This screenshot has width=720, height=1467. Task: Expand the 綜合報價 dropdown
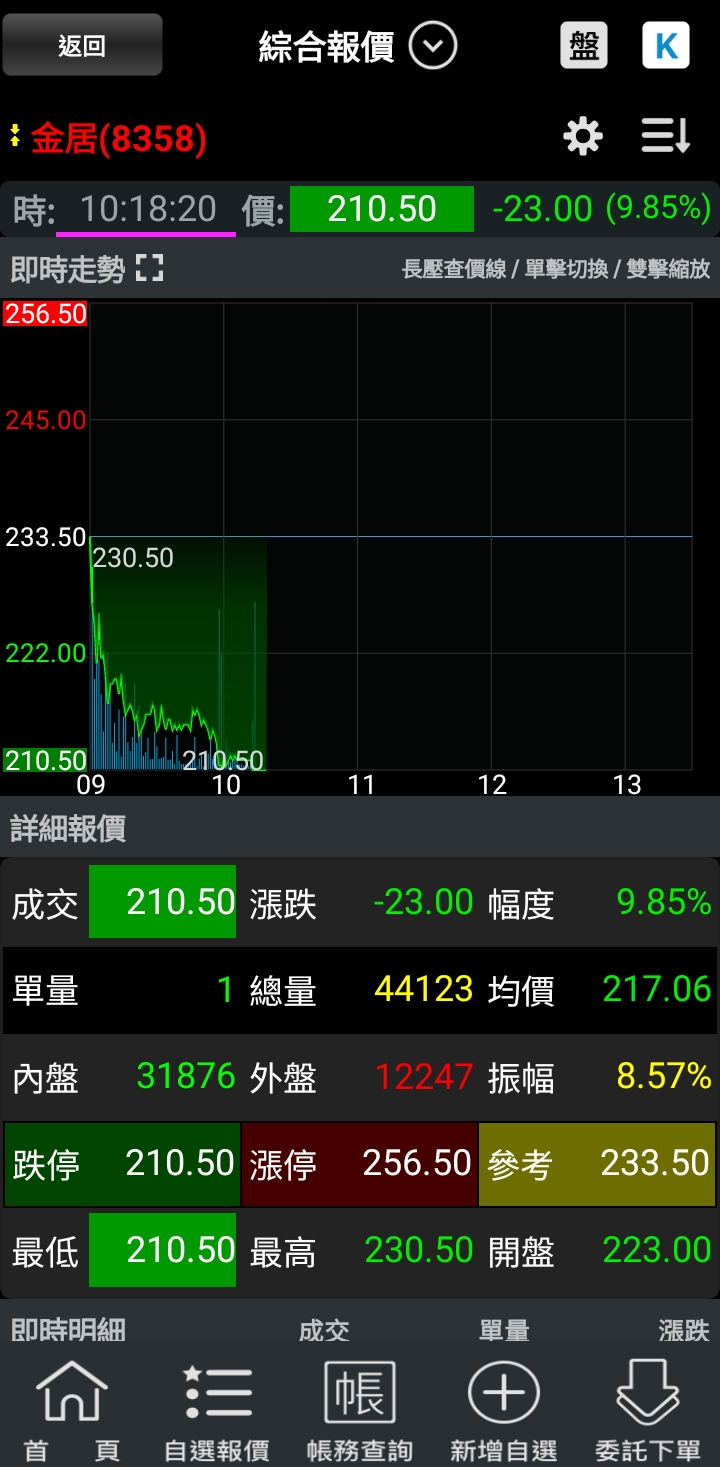click(x=432, y=46)
